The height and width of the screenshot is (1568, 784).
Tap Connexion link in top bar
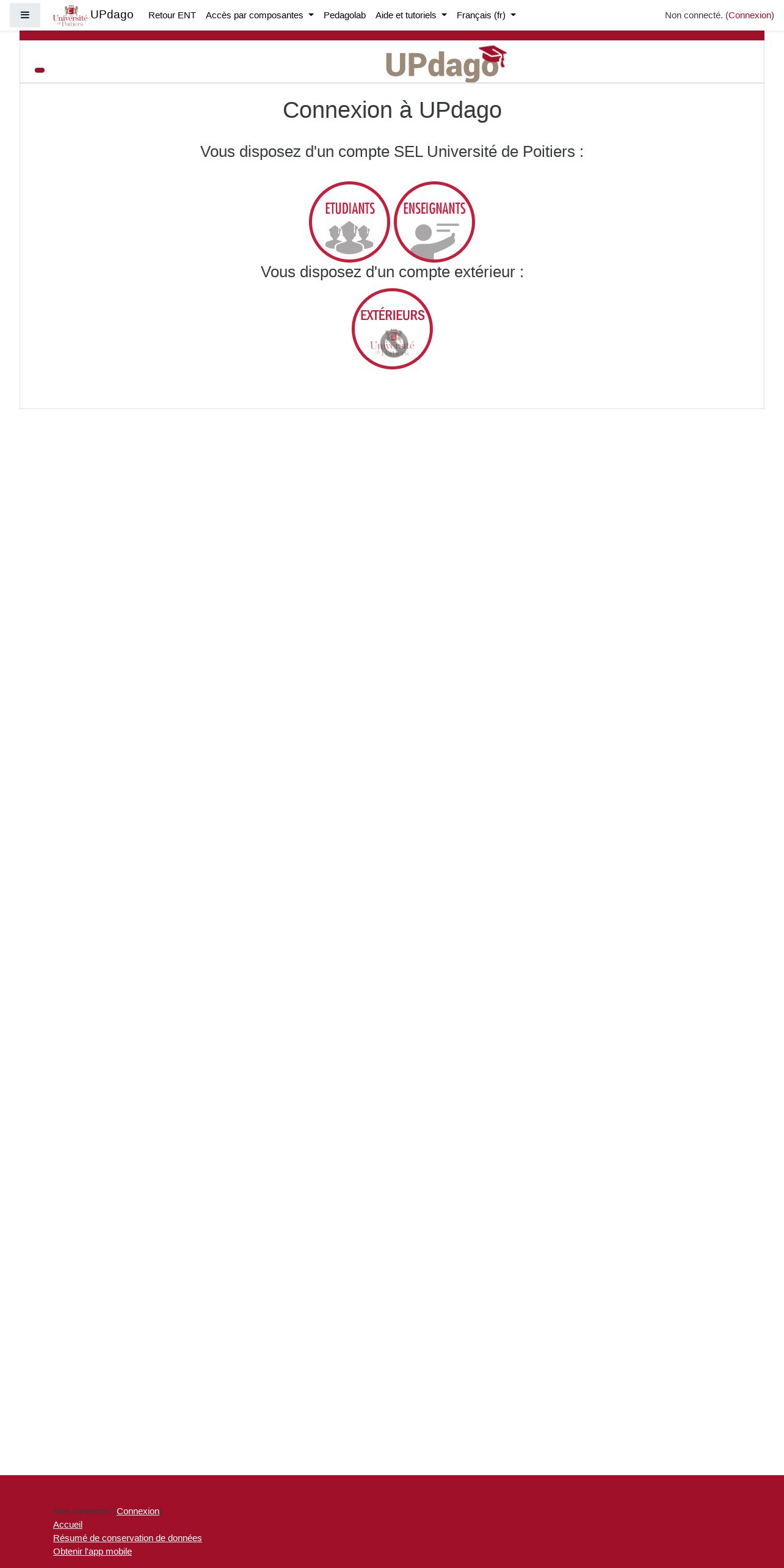pyautogui.click(x=750, y=15)
